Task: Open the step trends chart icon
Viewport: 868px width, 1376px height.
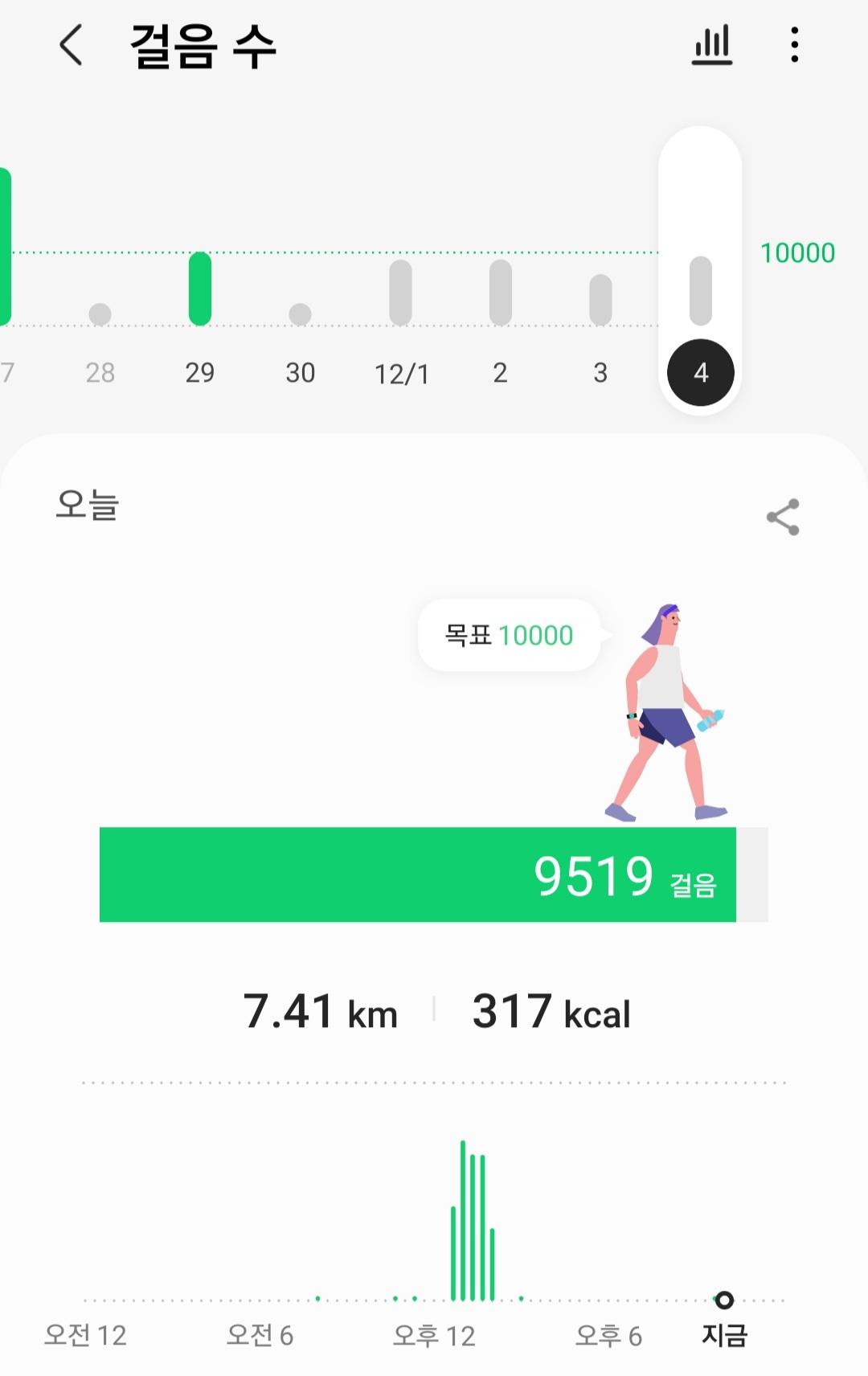Action: [x=712, y=44]
